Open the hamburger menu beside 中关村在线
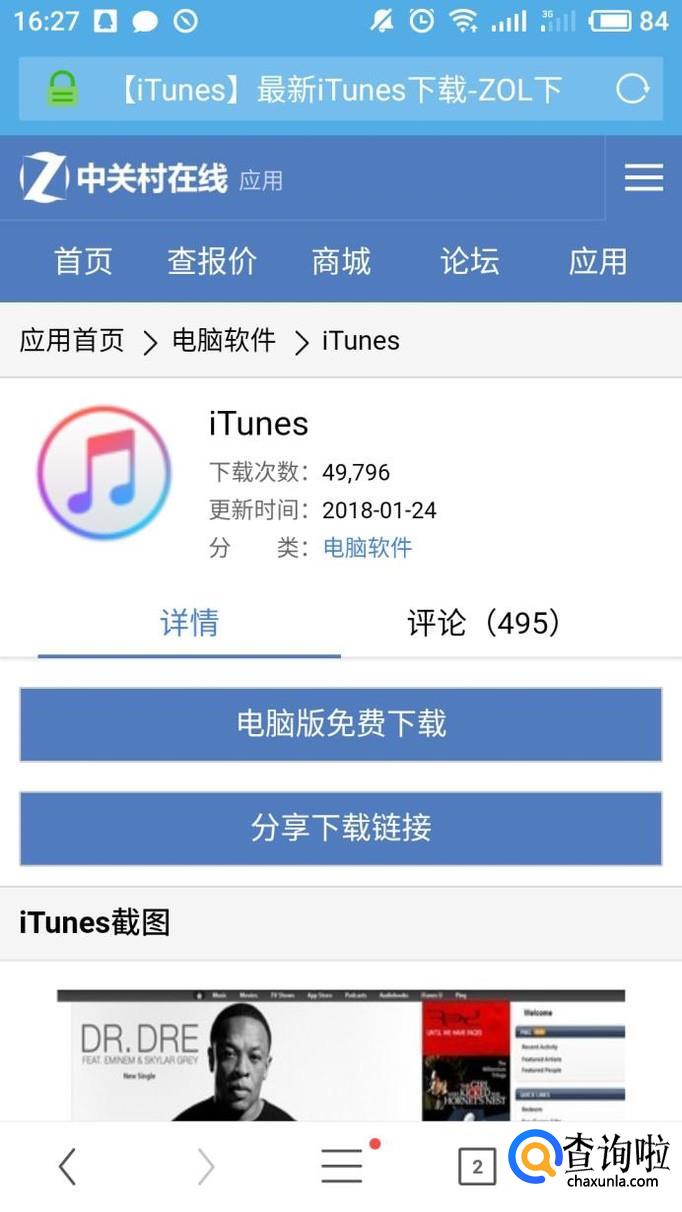The width and height of the screenshot is (682, 1212). 643,178
